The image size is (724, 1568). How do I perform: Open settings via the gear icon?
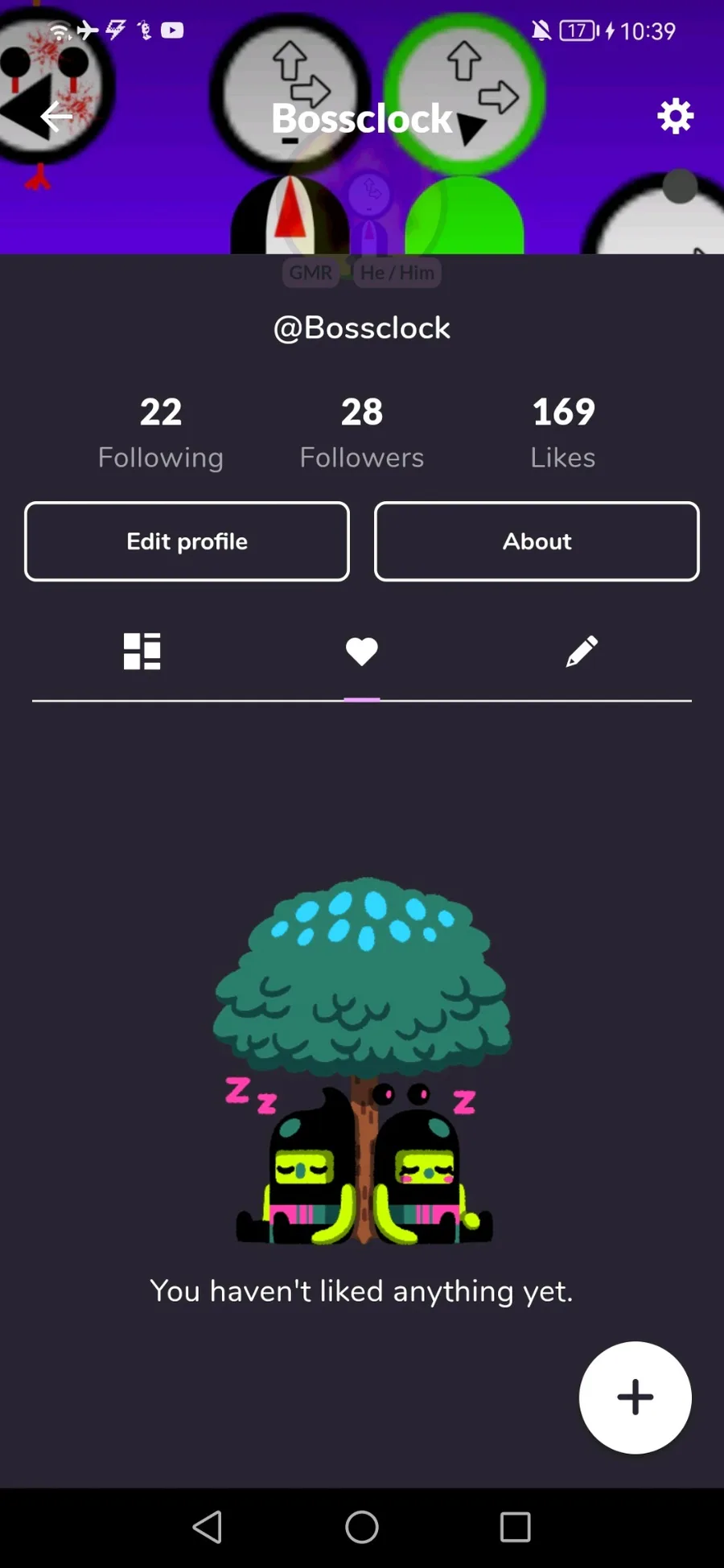[x=675, y=117]
